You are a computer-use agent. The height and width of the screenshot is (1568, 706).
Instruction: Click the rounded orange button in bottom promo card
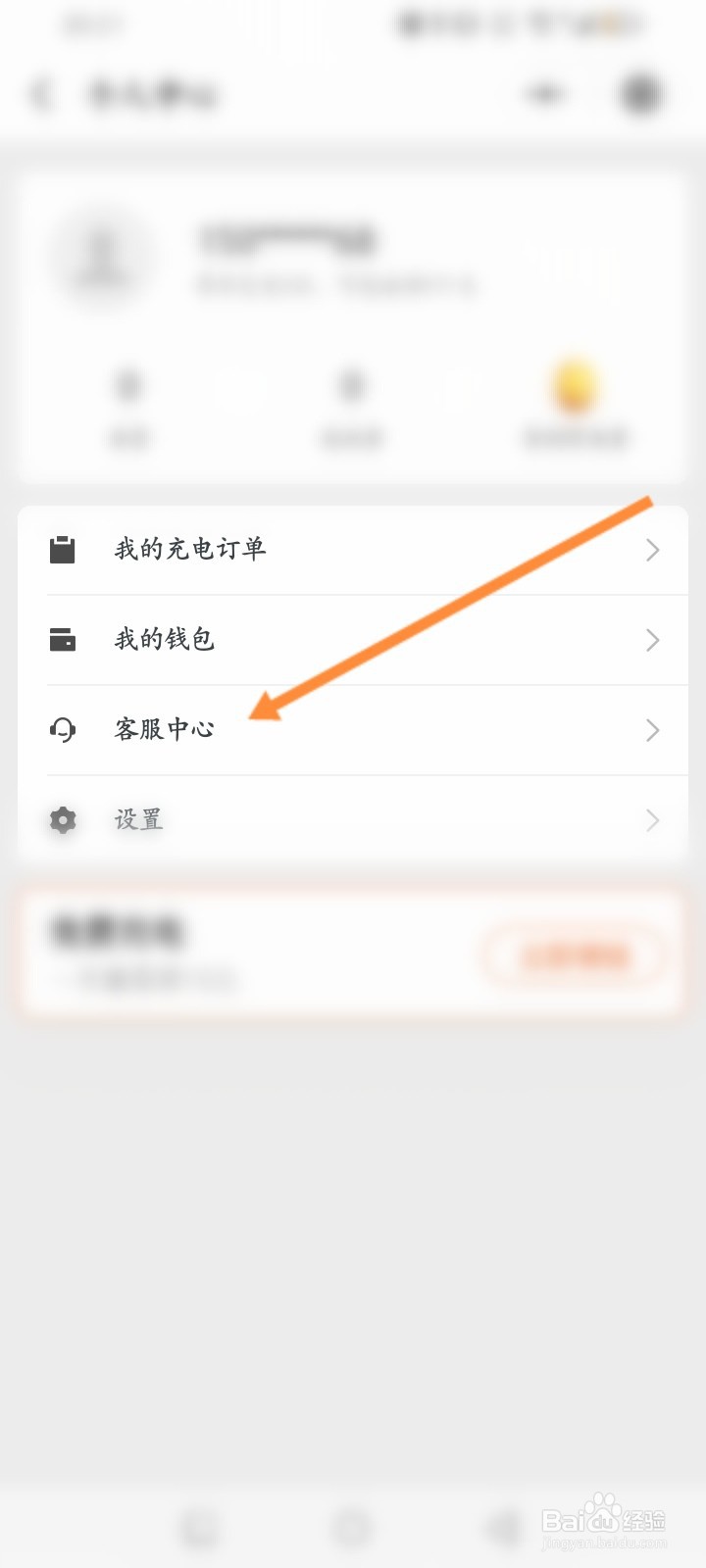click(573, 956)
